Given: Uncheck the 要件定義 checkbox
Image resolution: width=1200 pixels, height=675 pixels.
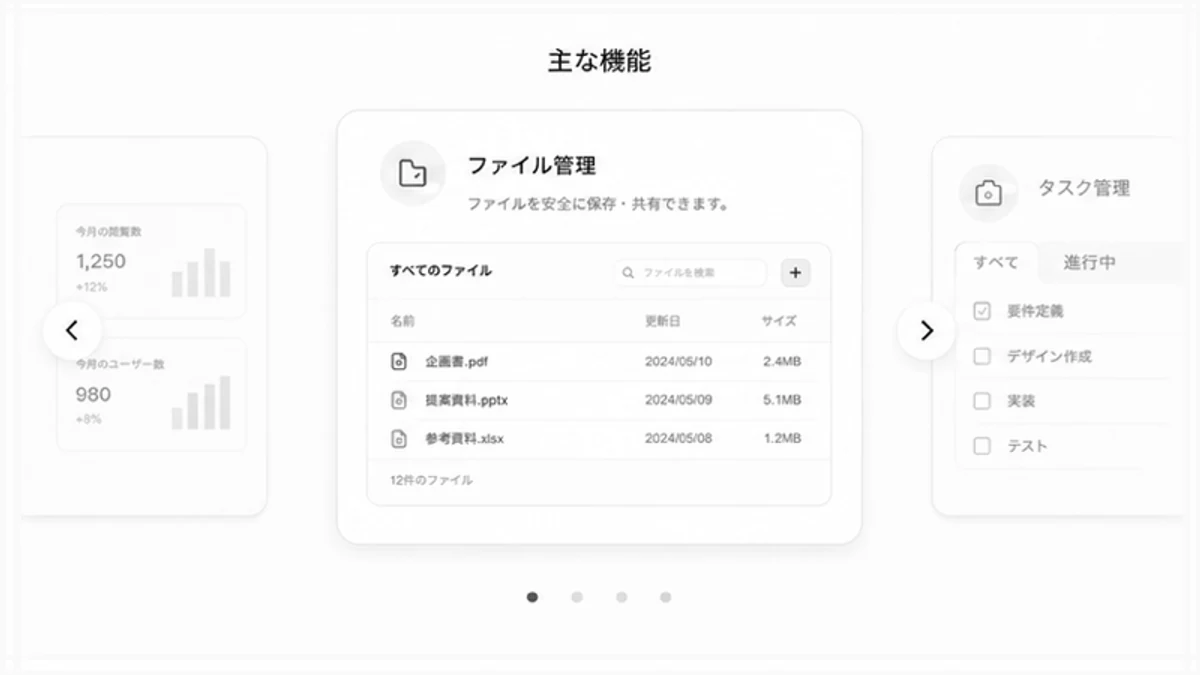Looking at the screenshot, I should tap(982, 311).
